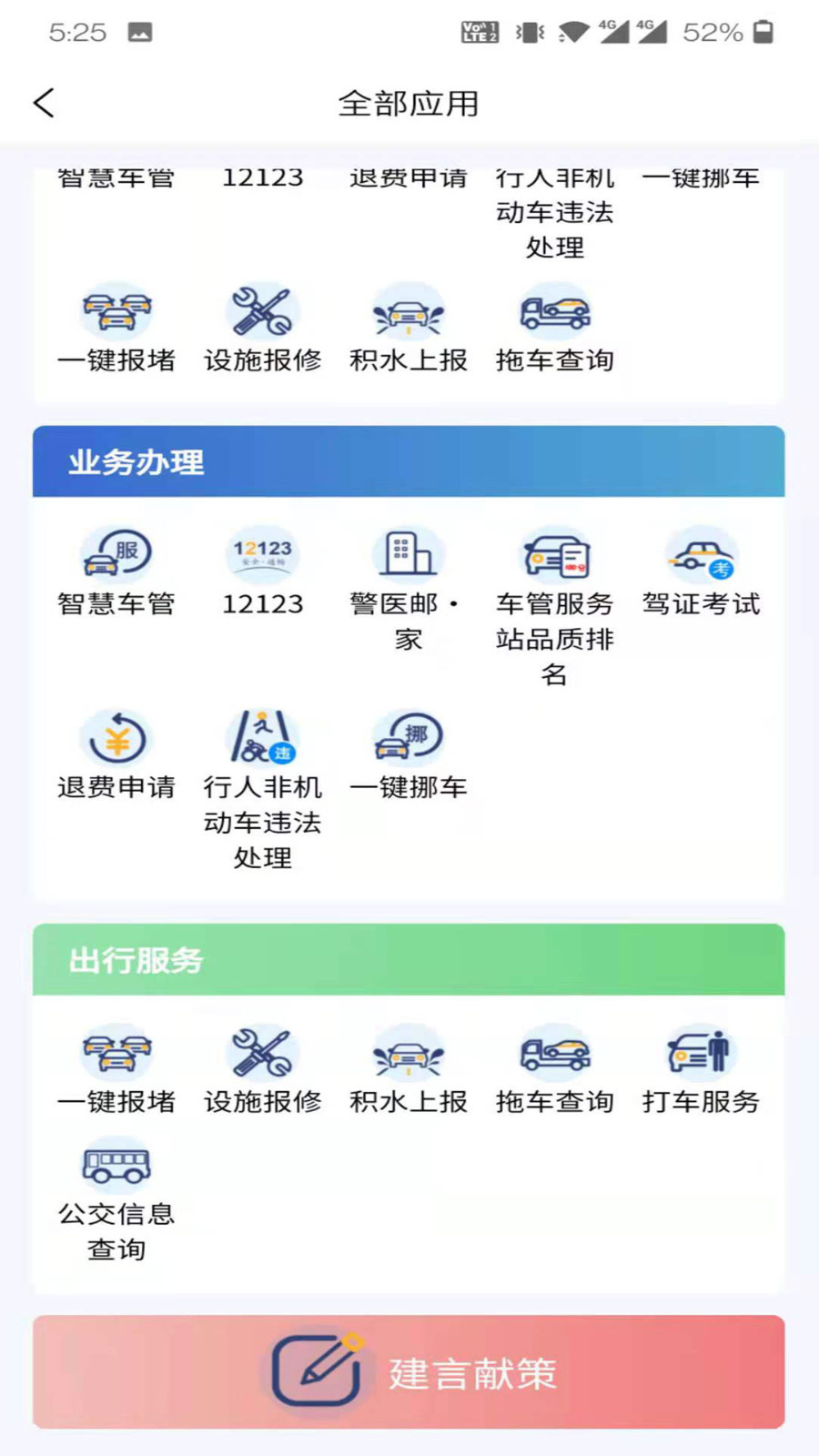Open the 一键报堵 traffic report icon
Screen dimensions: 819x1456
[115, 1054]
